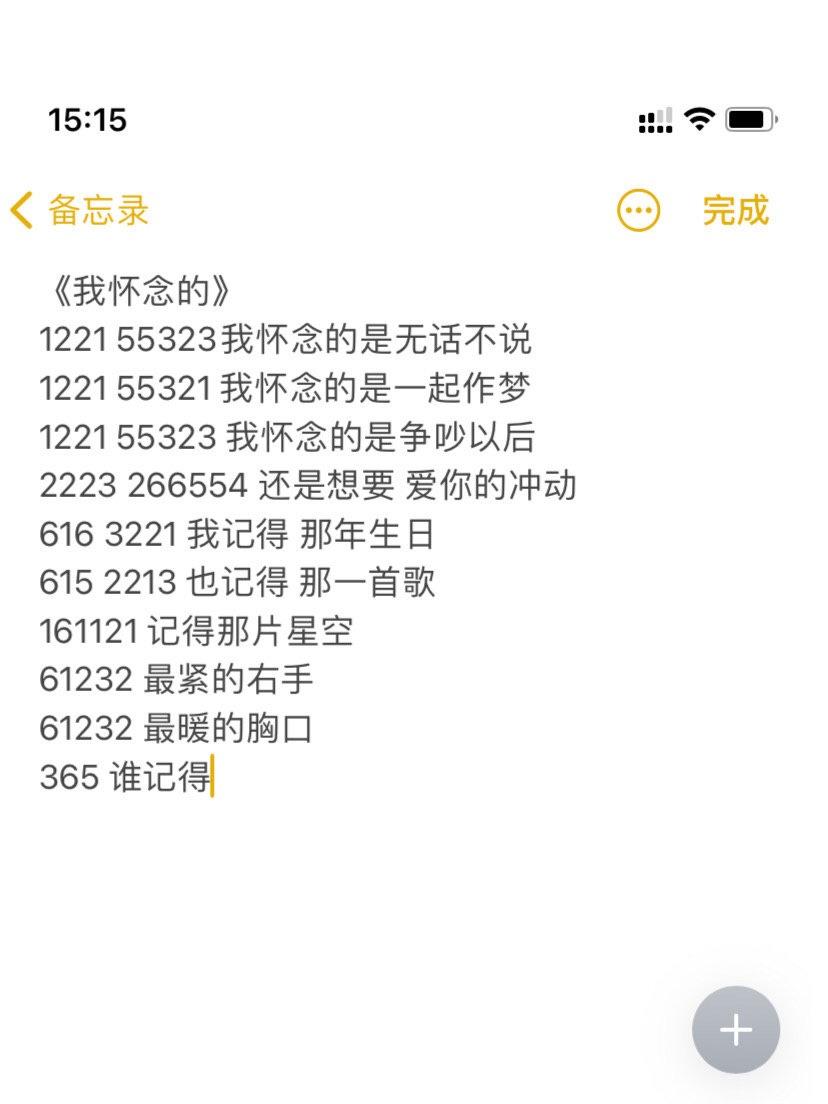
Task: Tap 完成 to finish editing
Action: coord(735,211)
